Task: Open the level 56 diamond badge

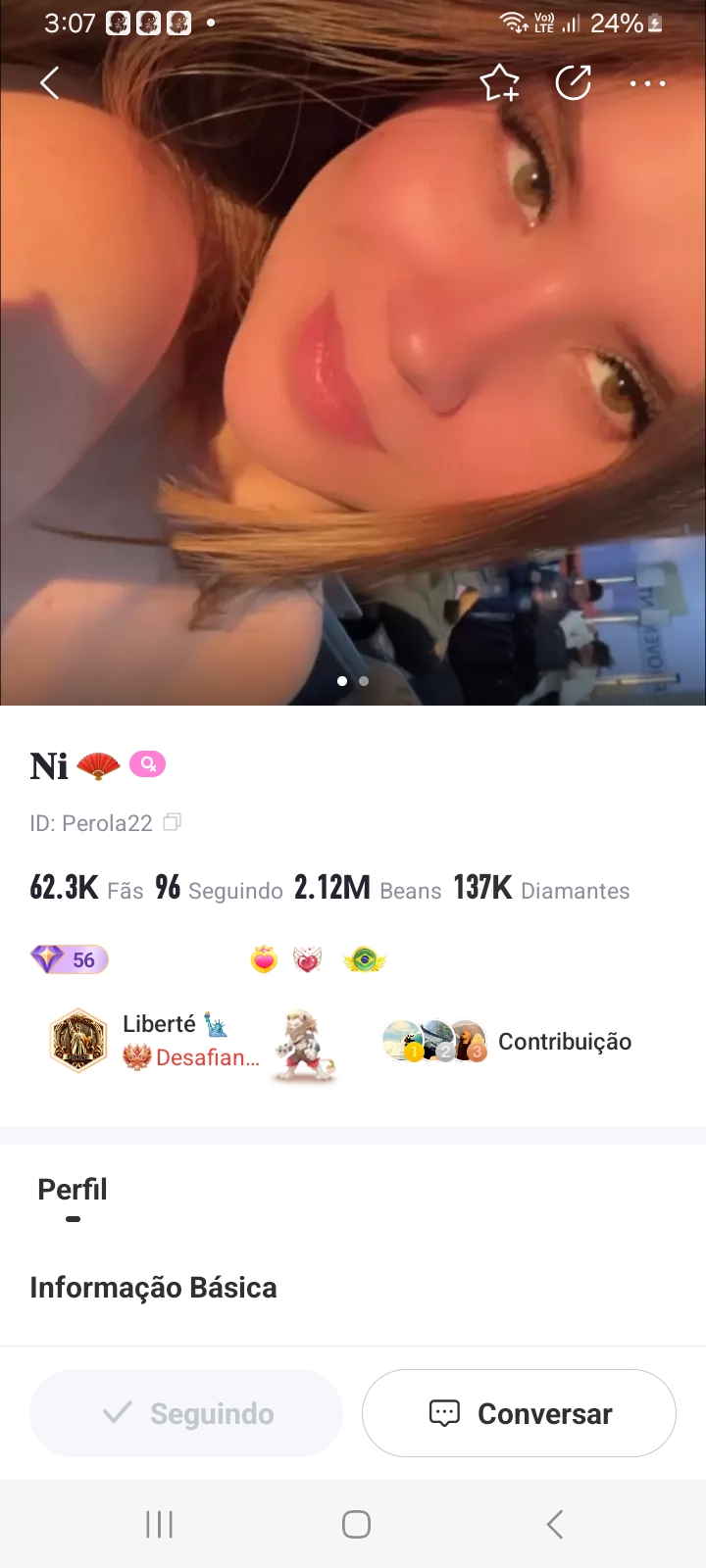Action: coord(69,959)
